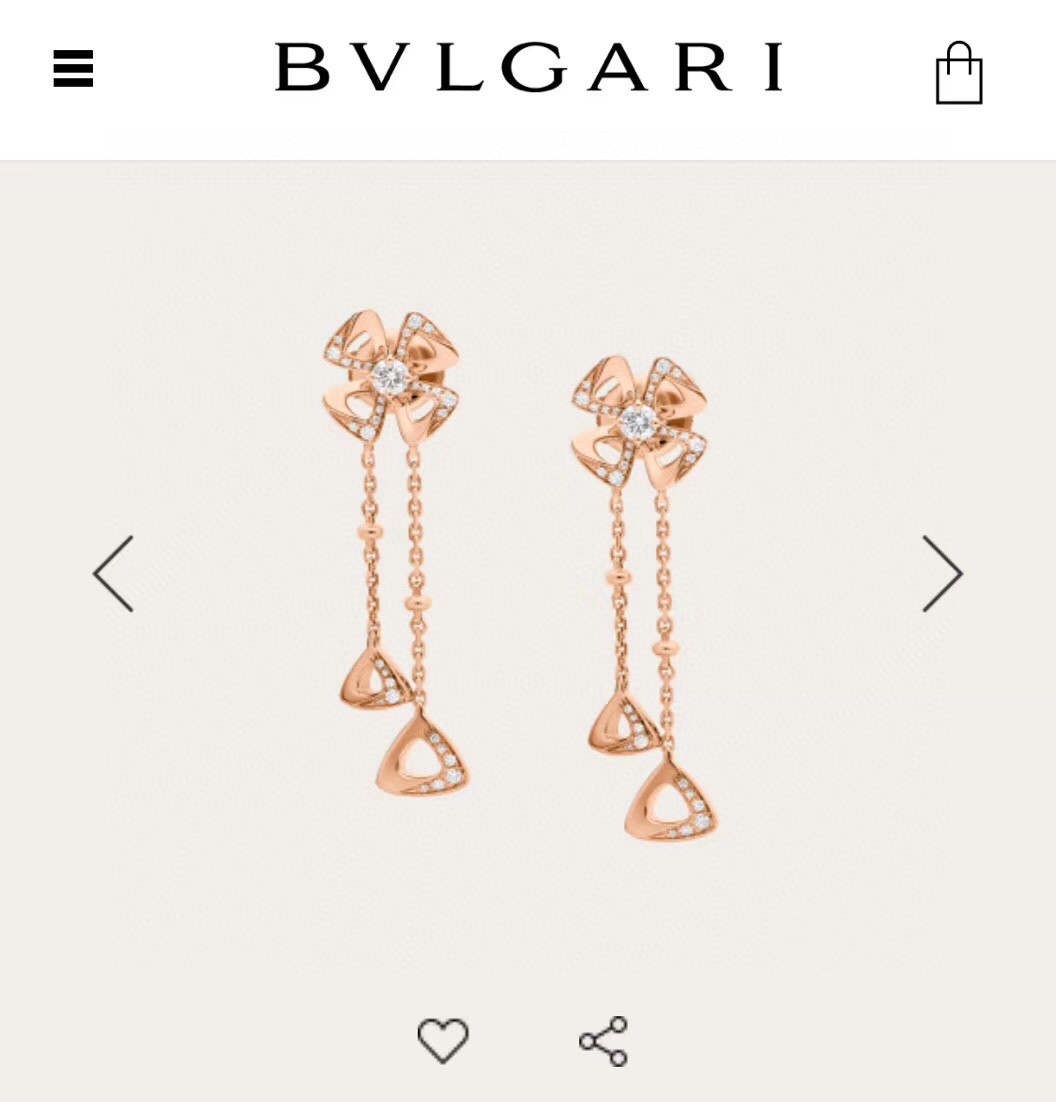Share this earrings product
Screen dimensions: 1056x1102
point(603,1041)
